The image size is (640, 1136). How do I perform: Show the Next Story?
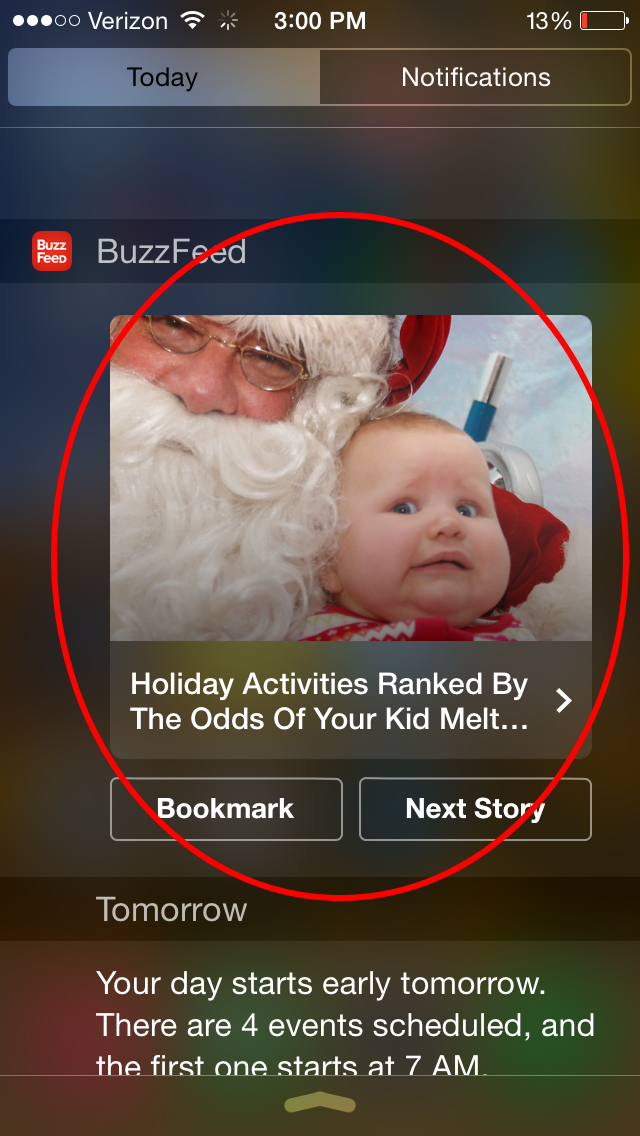pos(475,809)
